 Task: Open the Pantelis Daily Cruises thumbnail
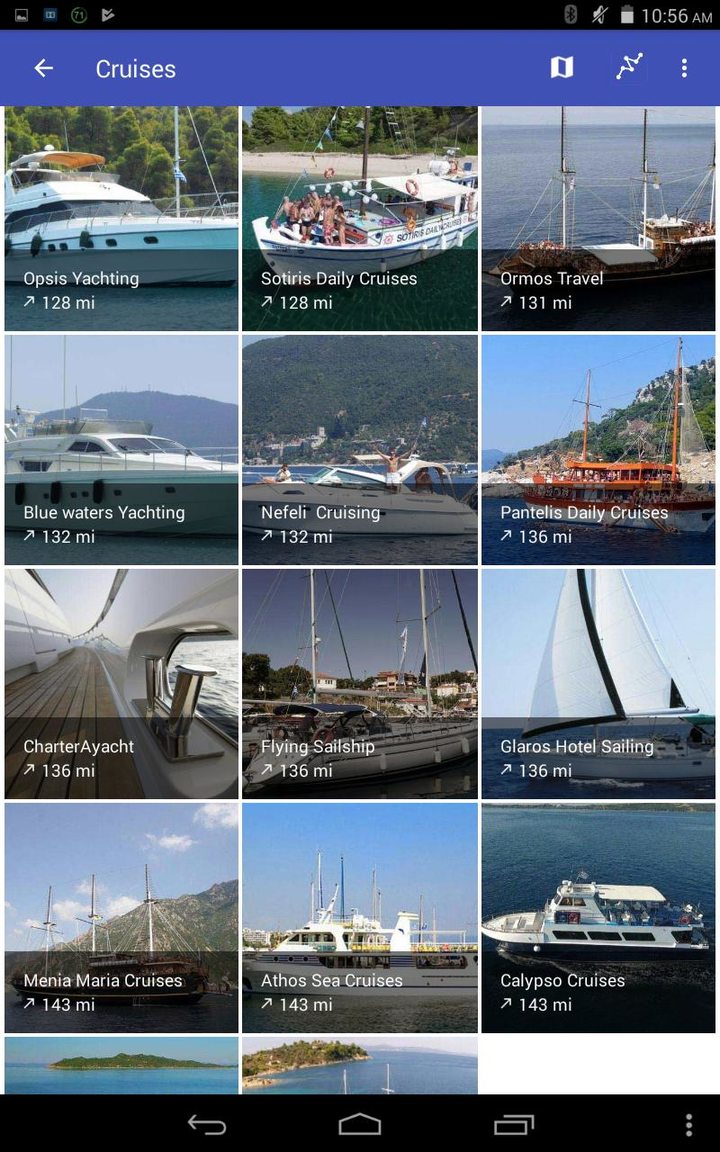coord(598,430)
